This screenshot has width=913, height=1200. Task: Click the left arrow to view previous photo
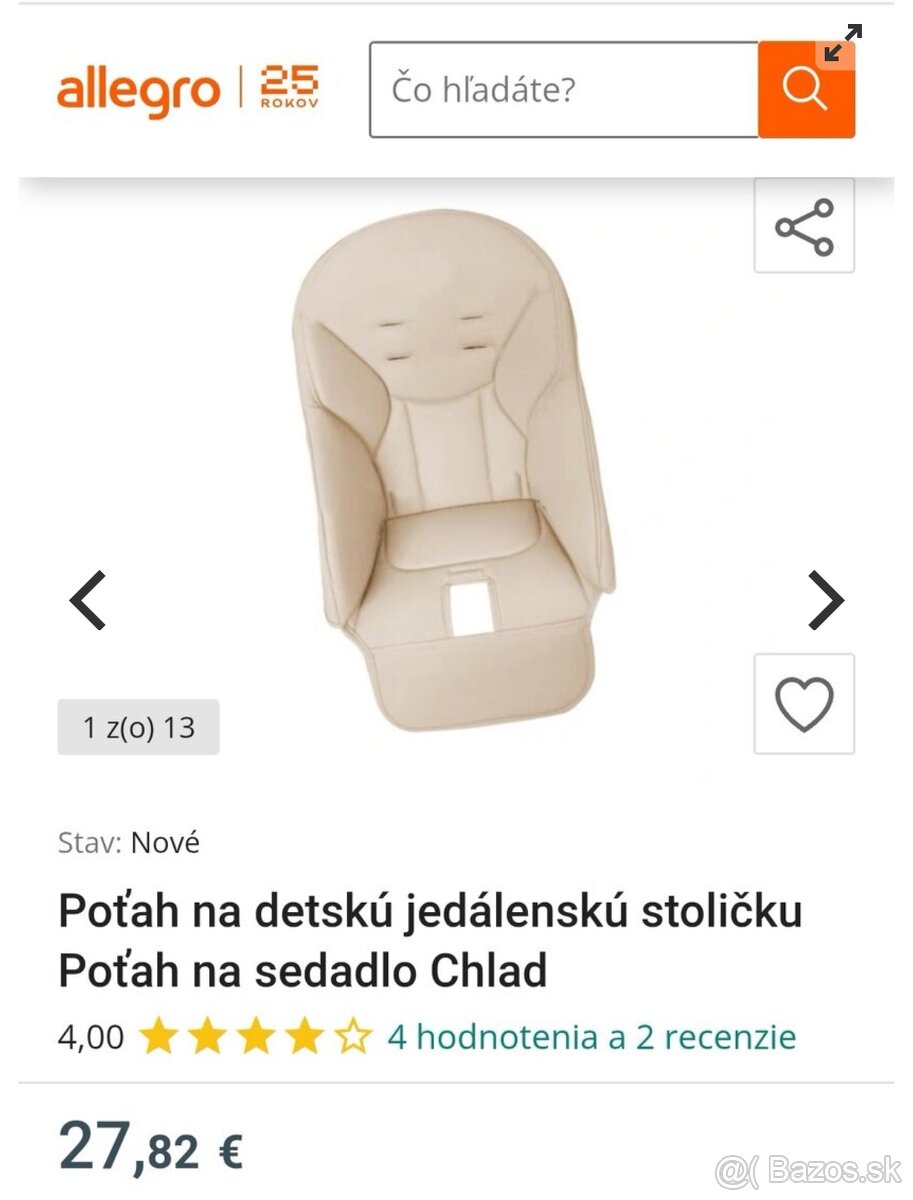[x=88, y=600]
